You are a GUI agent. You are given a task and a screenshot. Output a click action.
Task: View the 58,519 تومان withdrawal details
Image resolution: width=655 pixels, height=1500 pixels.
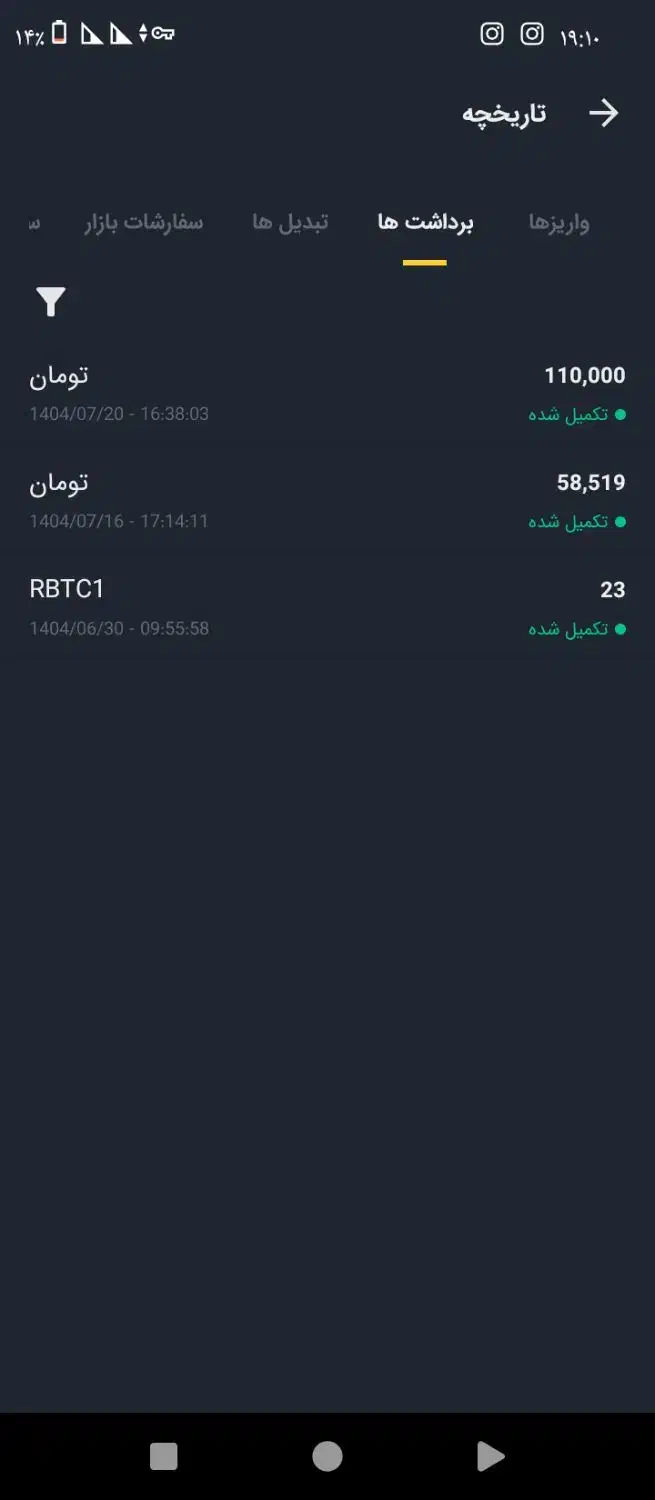(327, 500)
